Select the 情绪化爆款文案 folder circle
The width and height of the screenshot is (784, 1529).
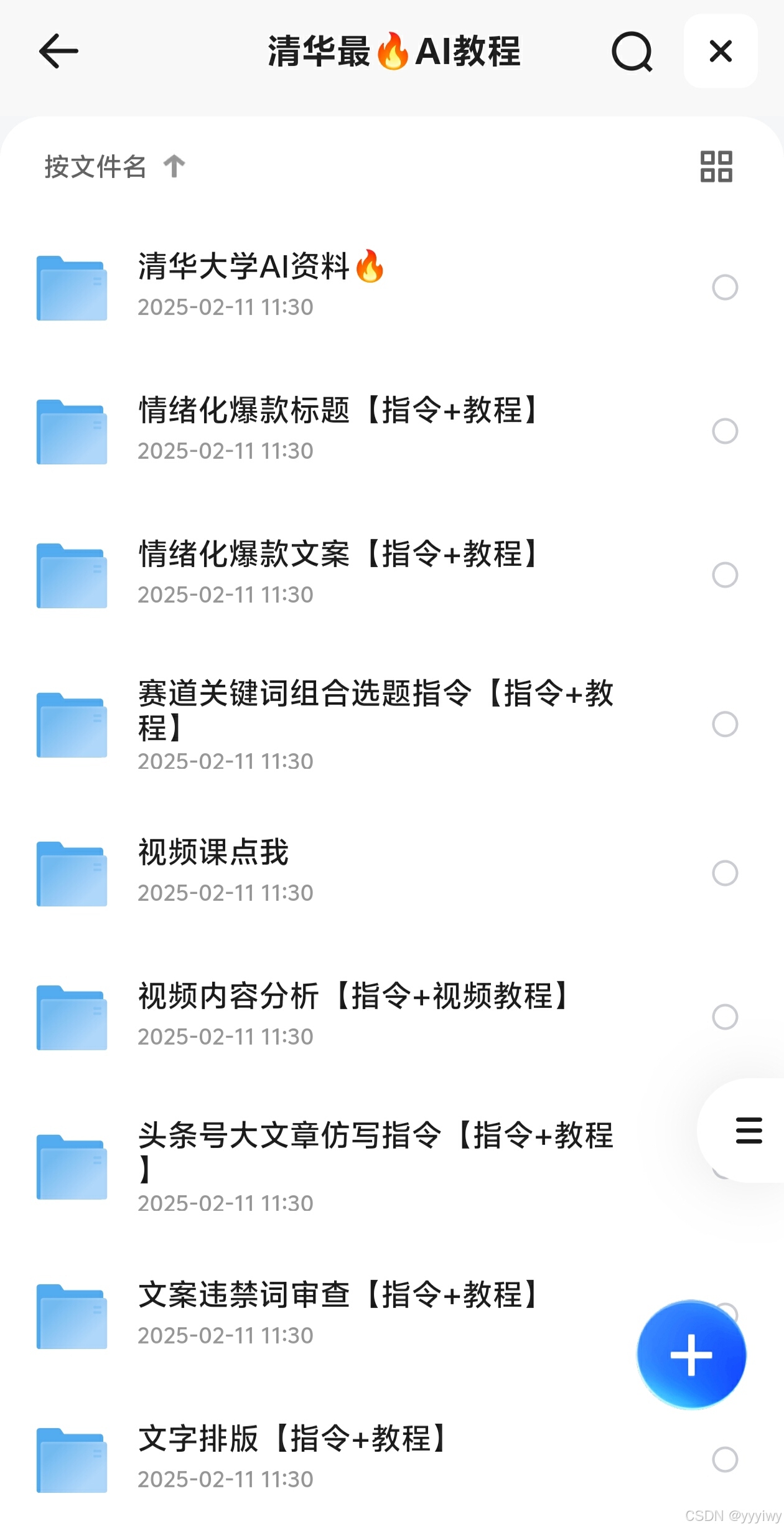click(x=725, y=575)
